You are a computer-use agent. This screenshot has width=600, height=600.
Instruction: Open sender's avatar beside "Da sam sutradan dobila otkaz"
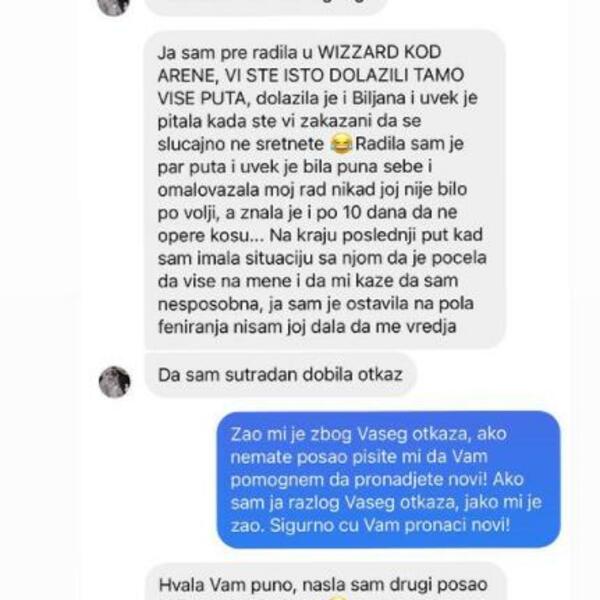114,381
